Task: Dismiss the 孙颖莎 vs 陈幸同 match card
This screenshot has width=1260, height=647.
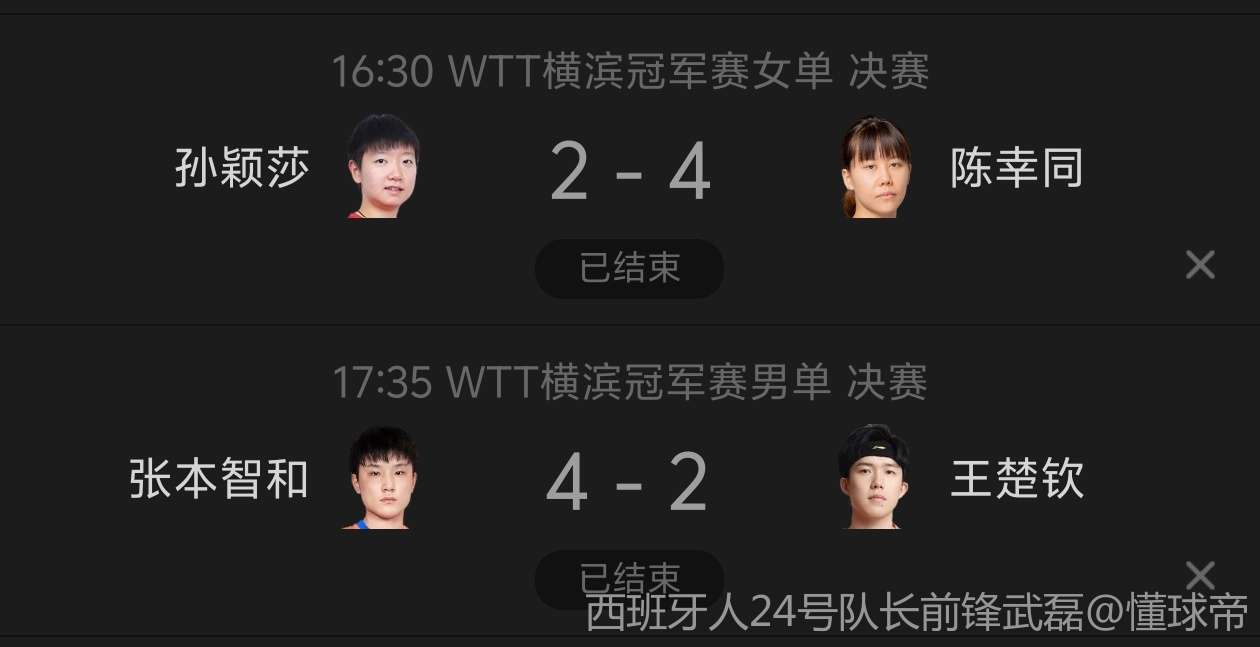Action: 1200,265
